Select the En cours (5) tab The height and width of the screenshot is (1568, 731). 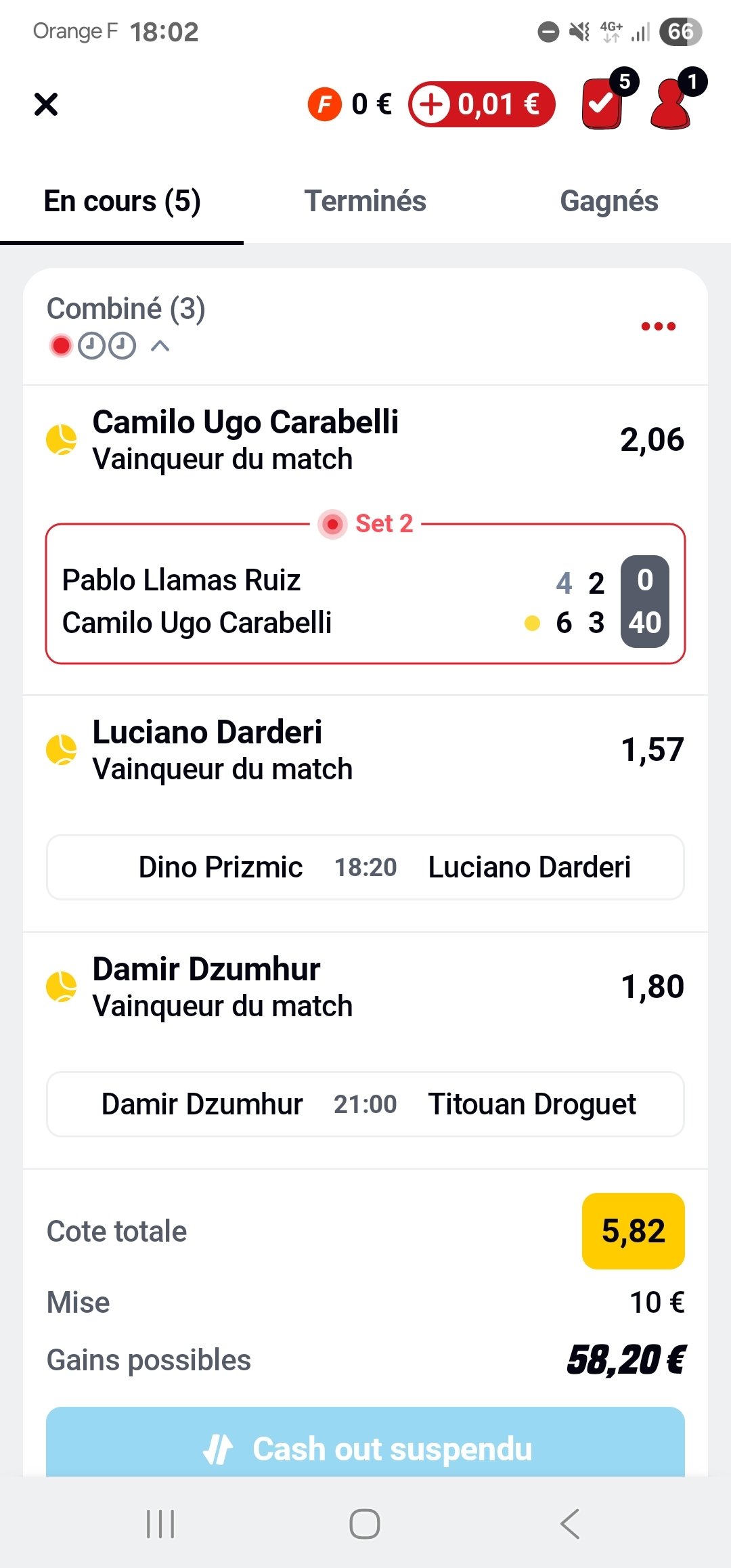[122, 201]
